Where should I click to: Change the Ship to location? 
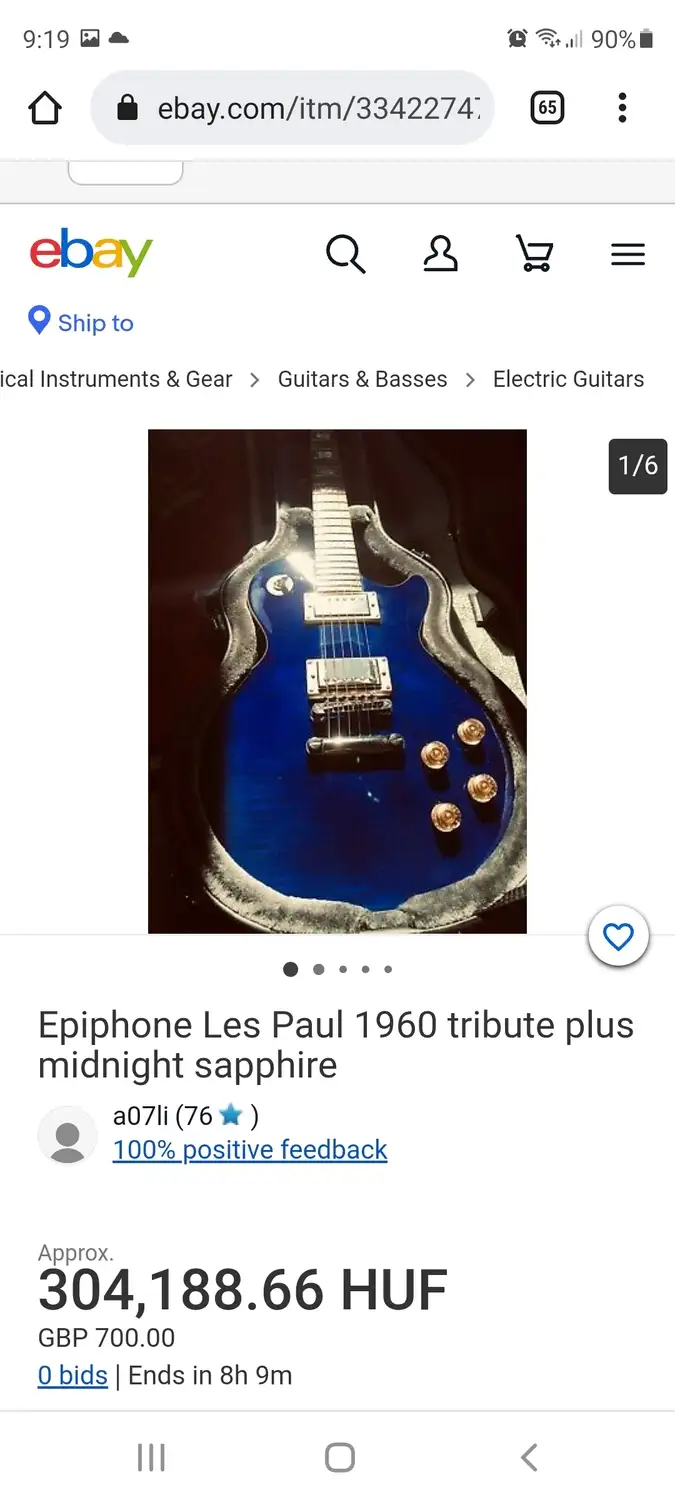click(x=82, y=322)
